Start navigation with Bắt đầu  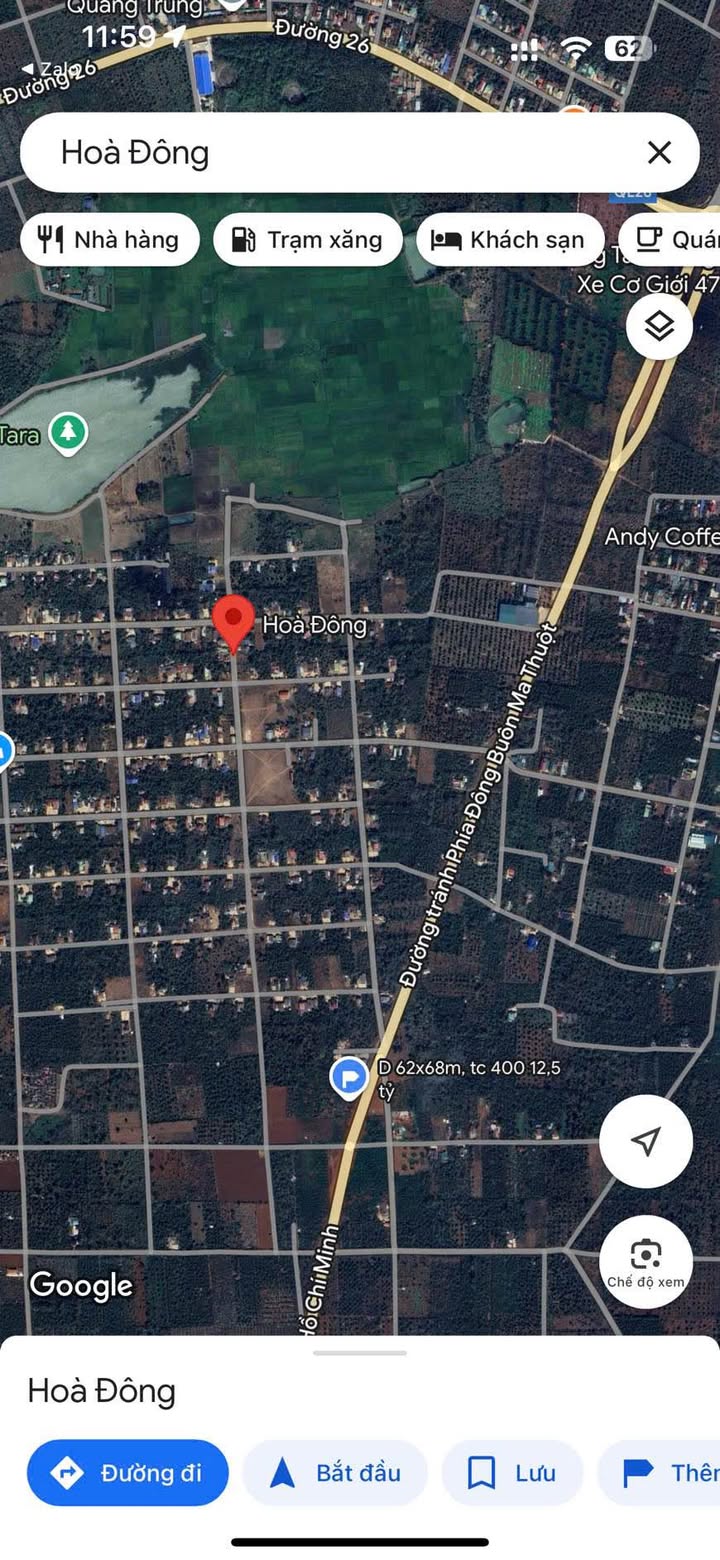tap(335, 1473)
